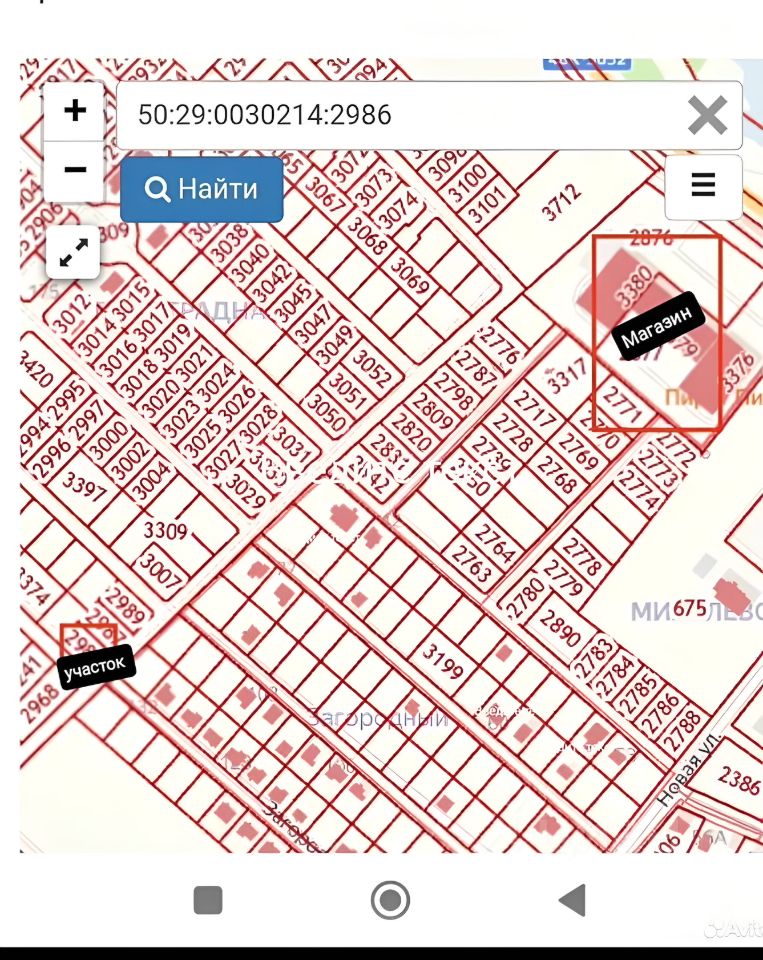
Task: Expand the map to fullscreen
Action: pos(73,252)
